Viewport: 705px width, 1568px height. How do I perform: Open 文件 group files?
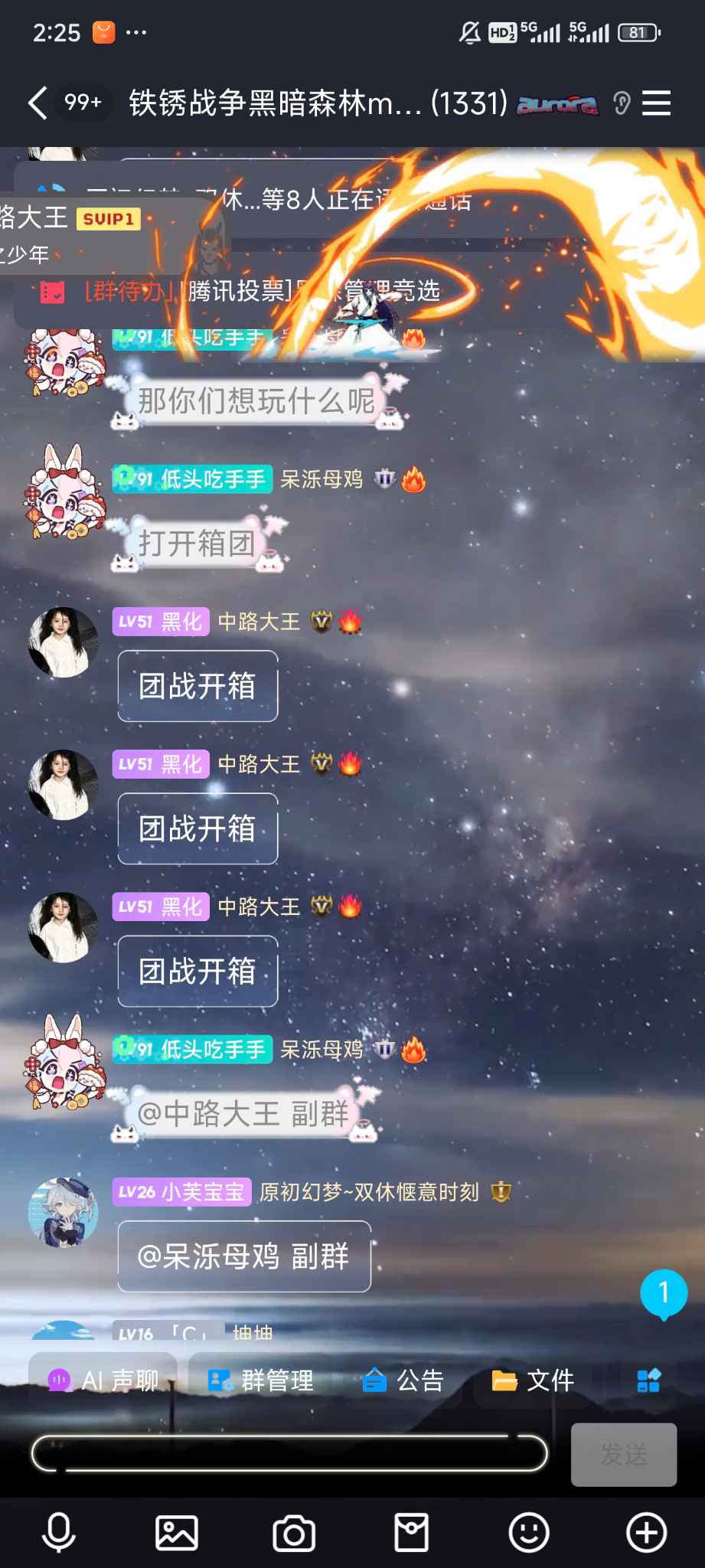[533, 1380]
